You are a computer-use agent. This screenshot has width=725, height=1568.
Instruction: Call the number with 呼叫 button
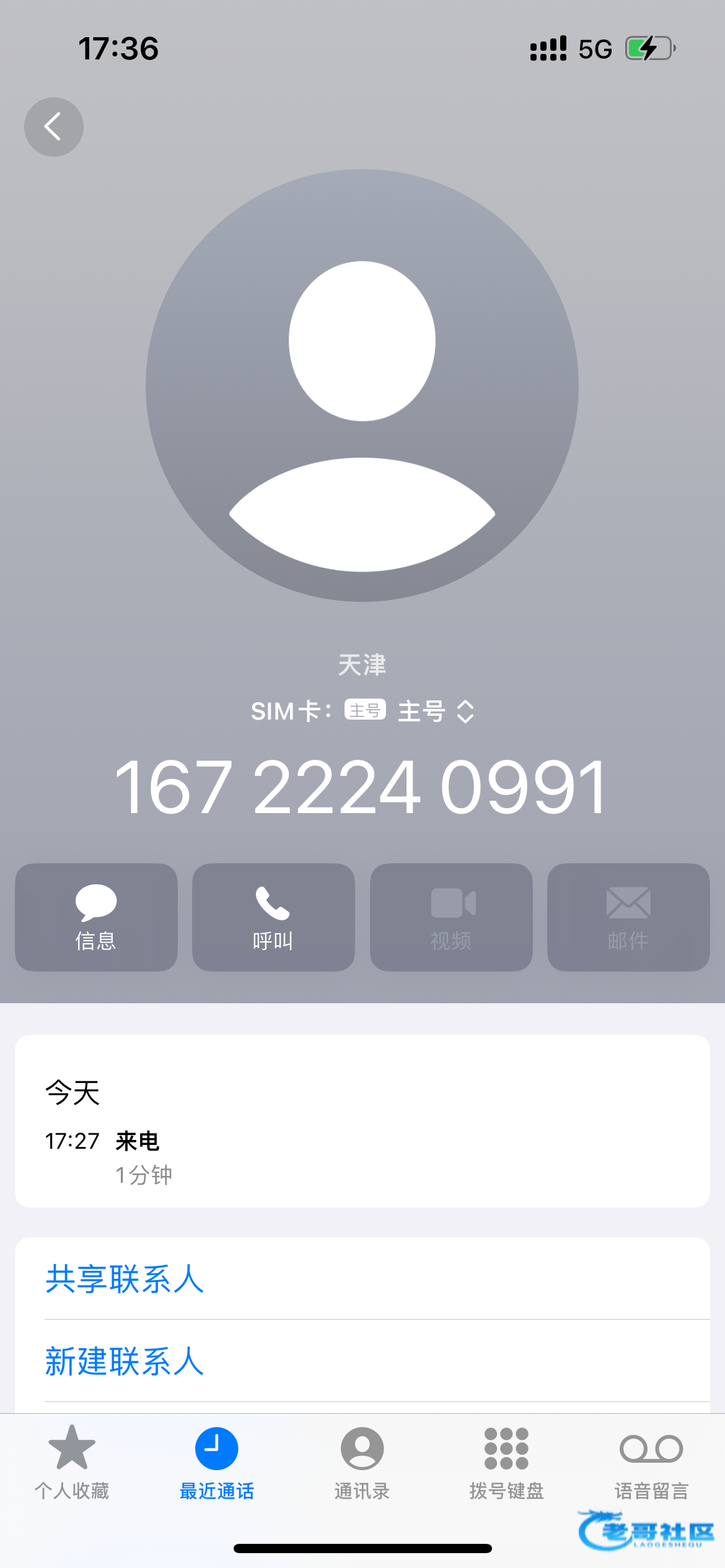(x=273, y=917)
